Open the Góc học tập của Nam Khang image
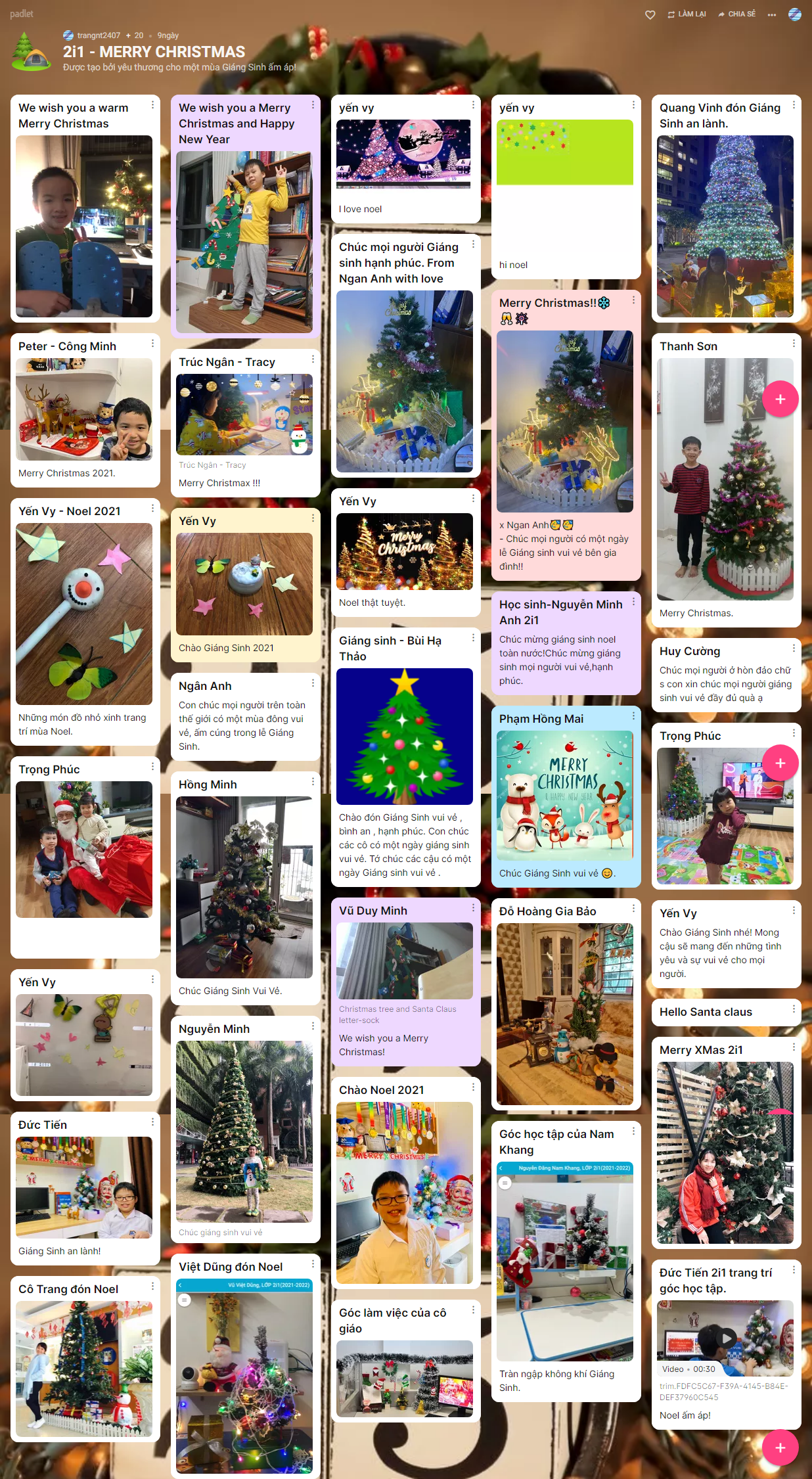 click(x=564, y=1262)
